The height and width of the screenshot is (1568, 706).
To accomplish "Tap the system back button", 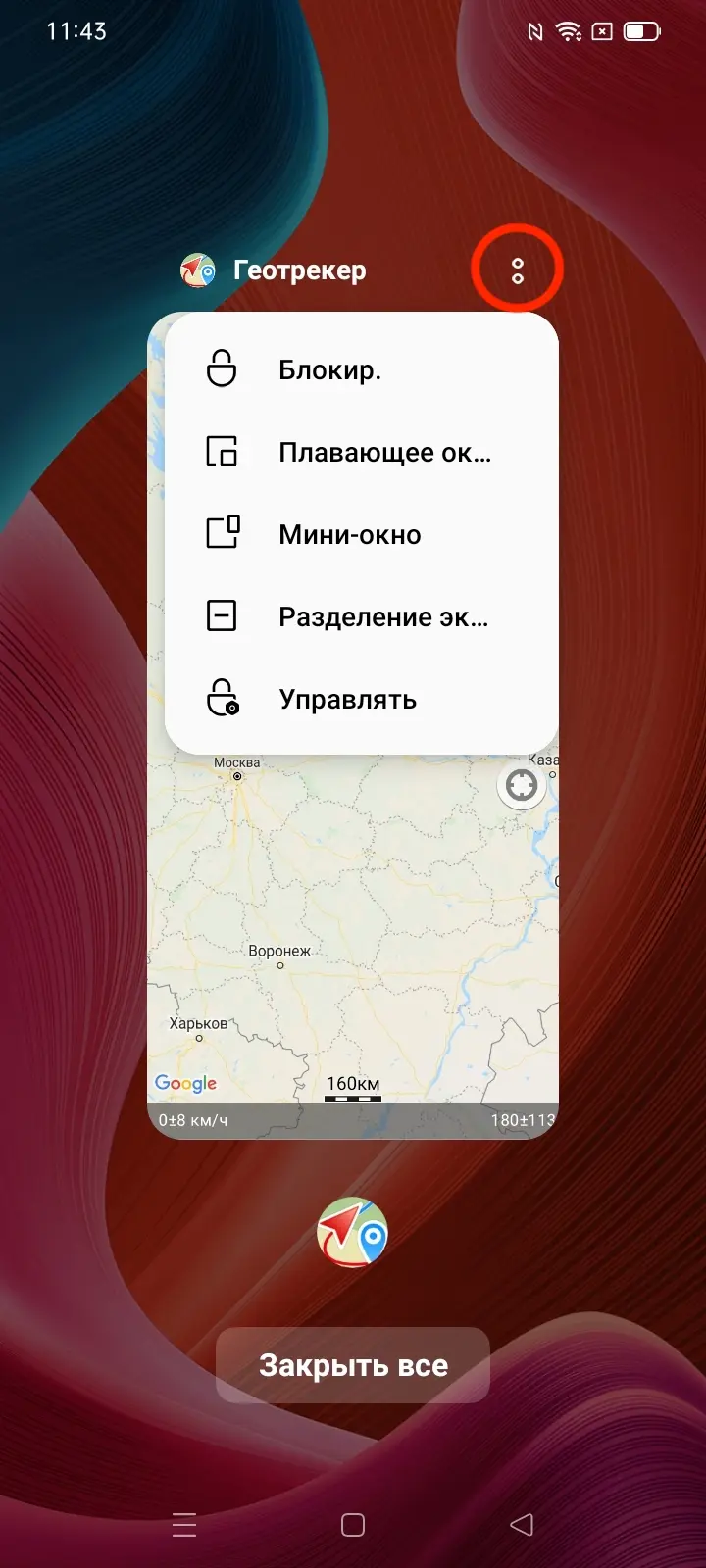I will point(522,1525).
